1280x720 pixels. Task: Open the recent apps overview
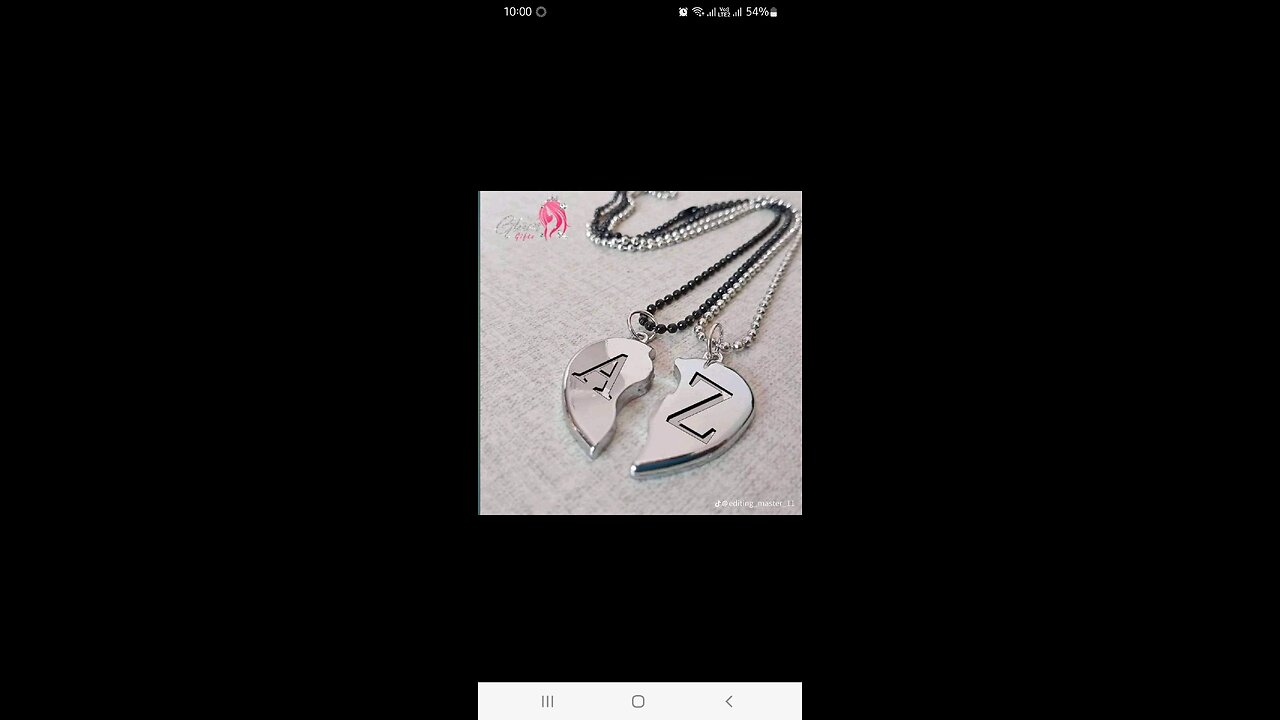547,701
